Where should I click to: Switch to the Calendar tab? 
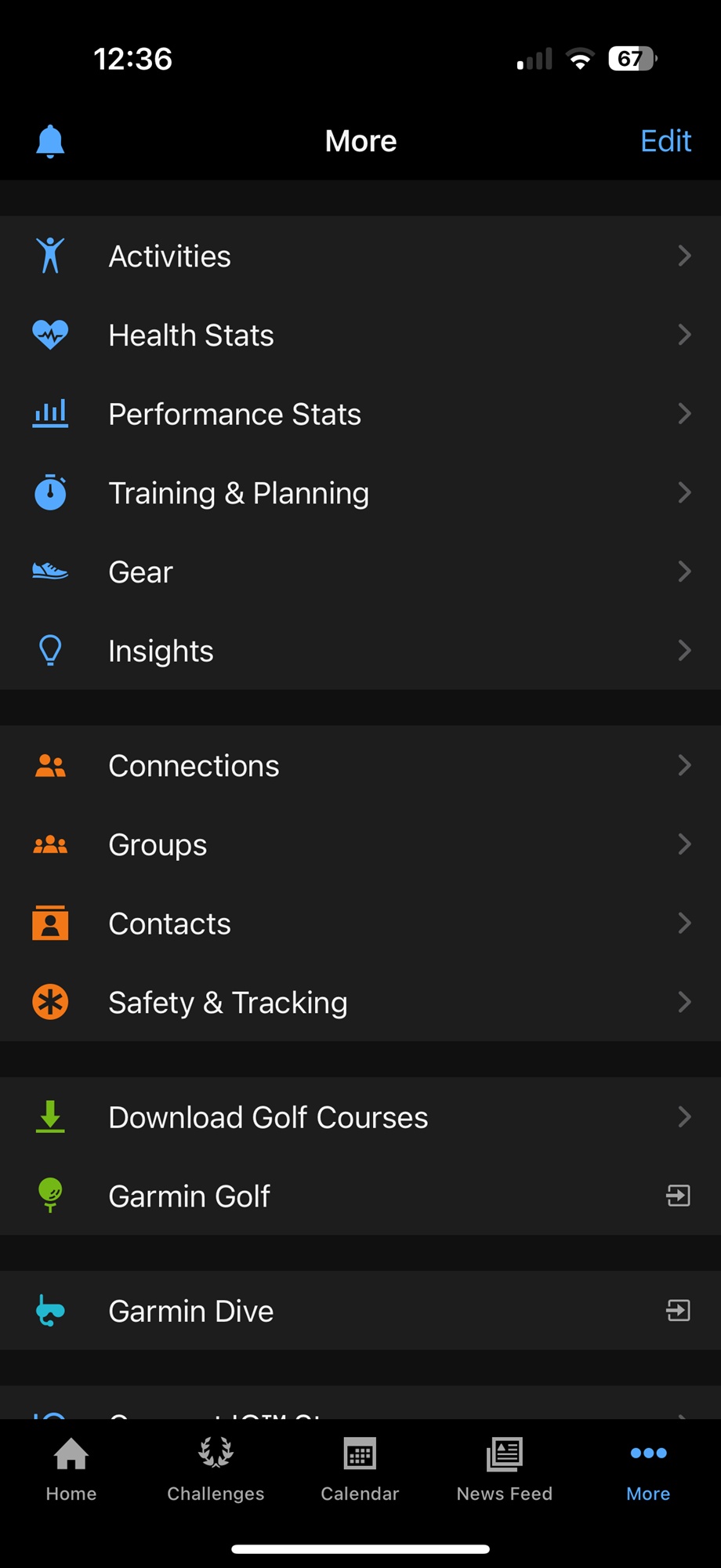(360, 1469)
